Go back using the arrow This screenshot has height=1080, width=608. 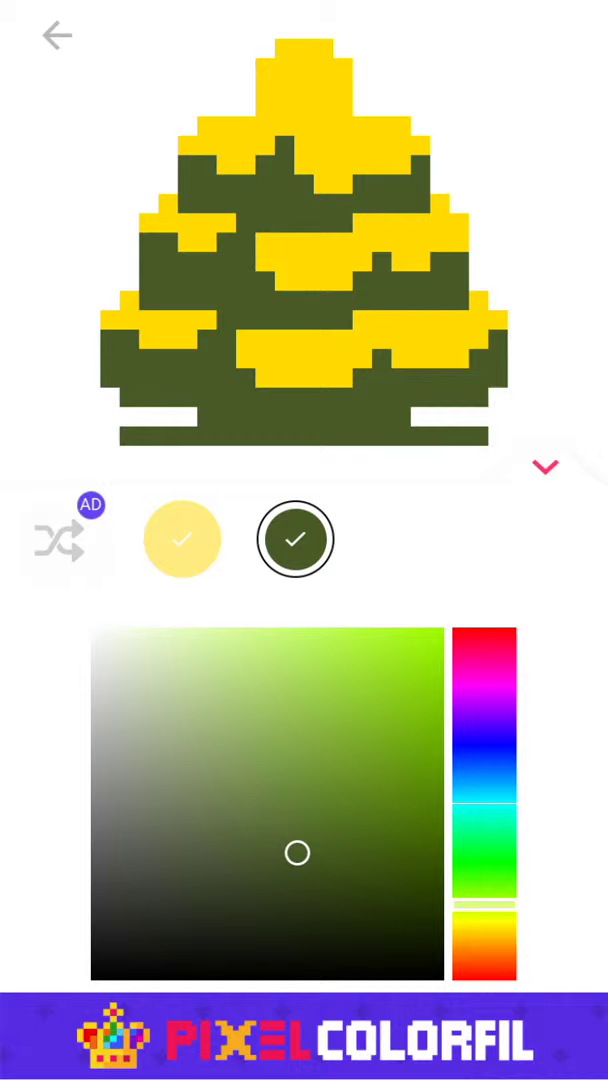pyautogui.click(x=57, y=37)
